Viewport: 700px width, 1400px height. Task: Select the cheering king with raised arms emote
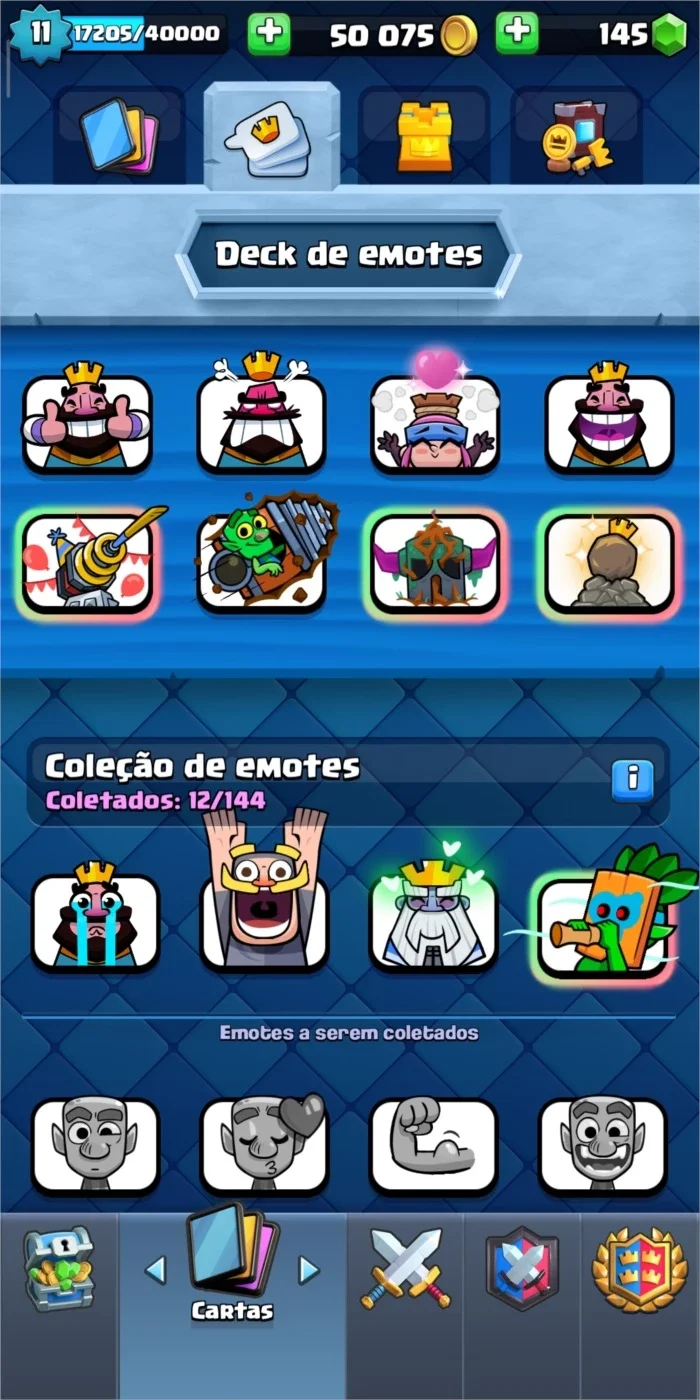click(x=265, y=890)
